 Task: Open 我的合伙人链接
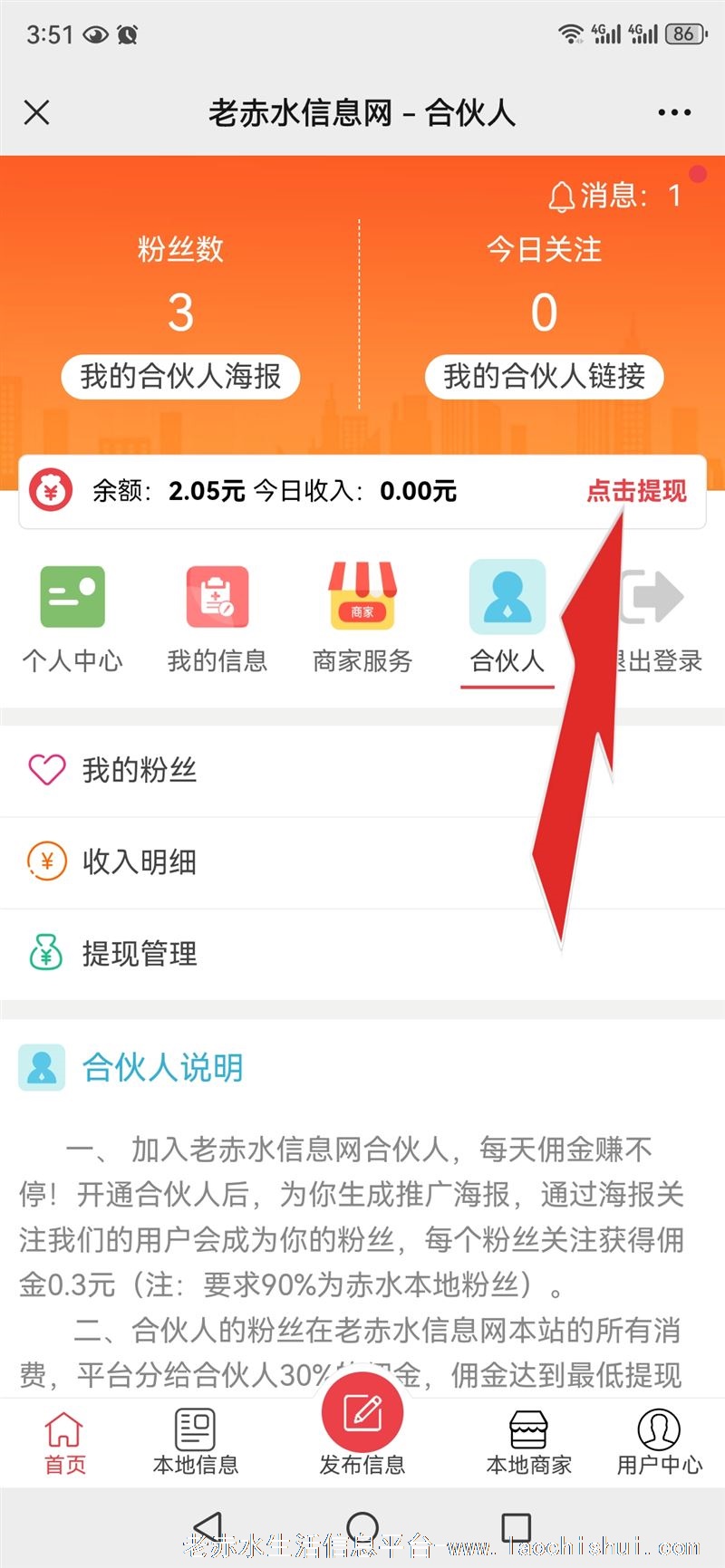[x=544, y=377]
